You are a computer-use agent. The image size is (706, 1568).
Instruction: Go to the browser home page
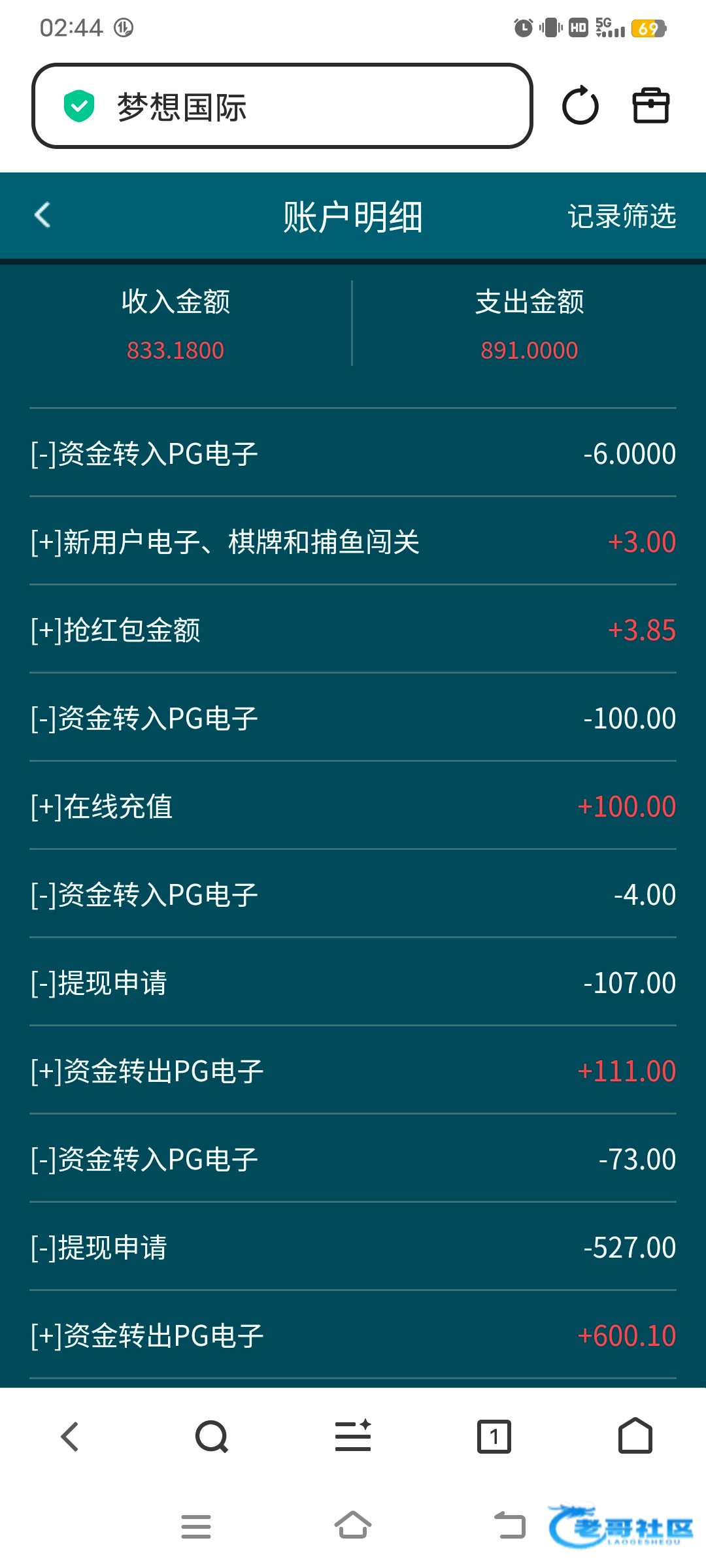click(x=635, y=1435)
